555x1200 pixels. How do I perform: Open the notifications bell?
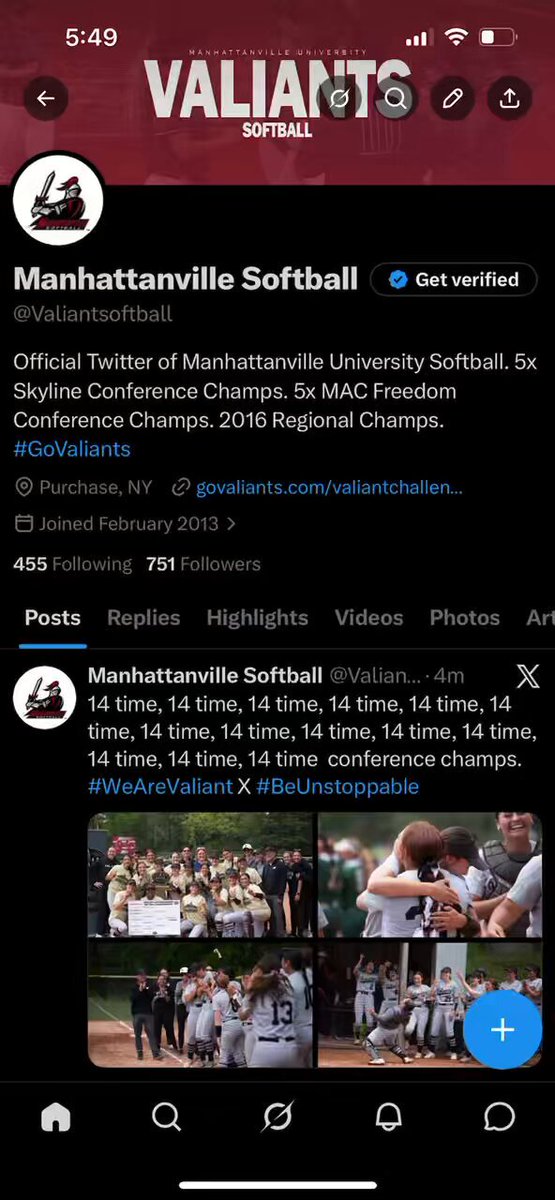click(x=388, y=1117)
